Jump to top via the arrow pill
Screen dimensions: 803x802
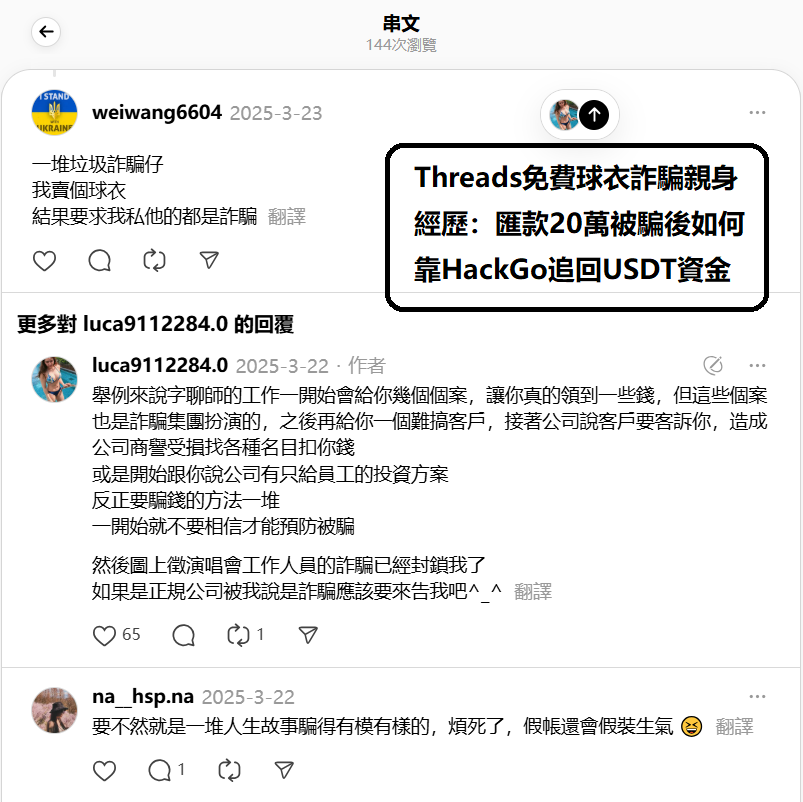click(x=594, y=115)
